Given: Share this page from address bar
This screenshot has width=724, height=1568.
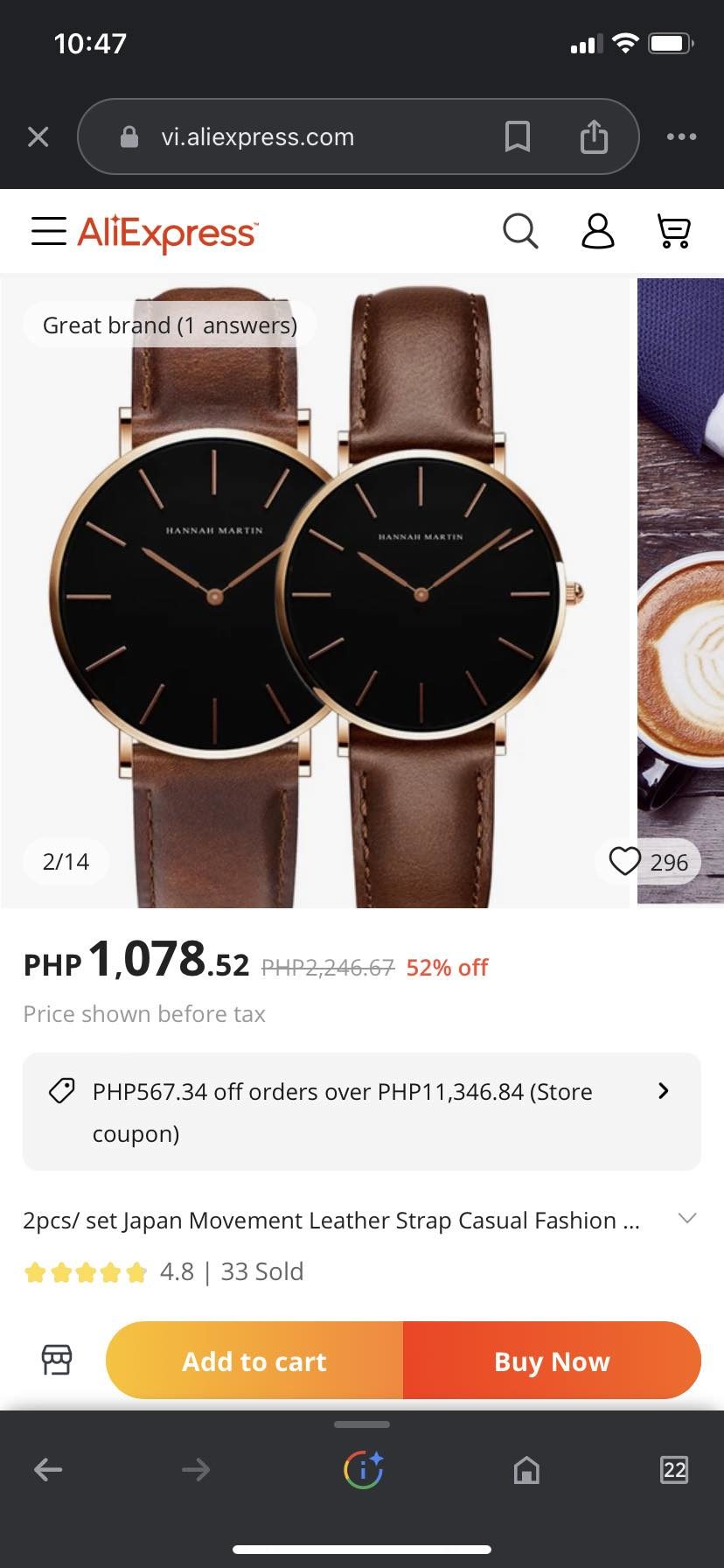Looking at the screenshot, I should click(x=594, y=136).
